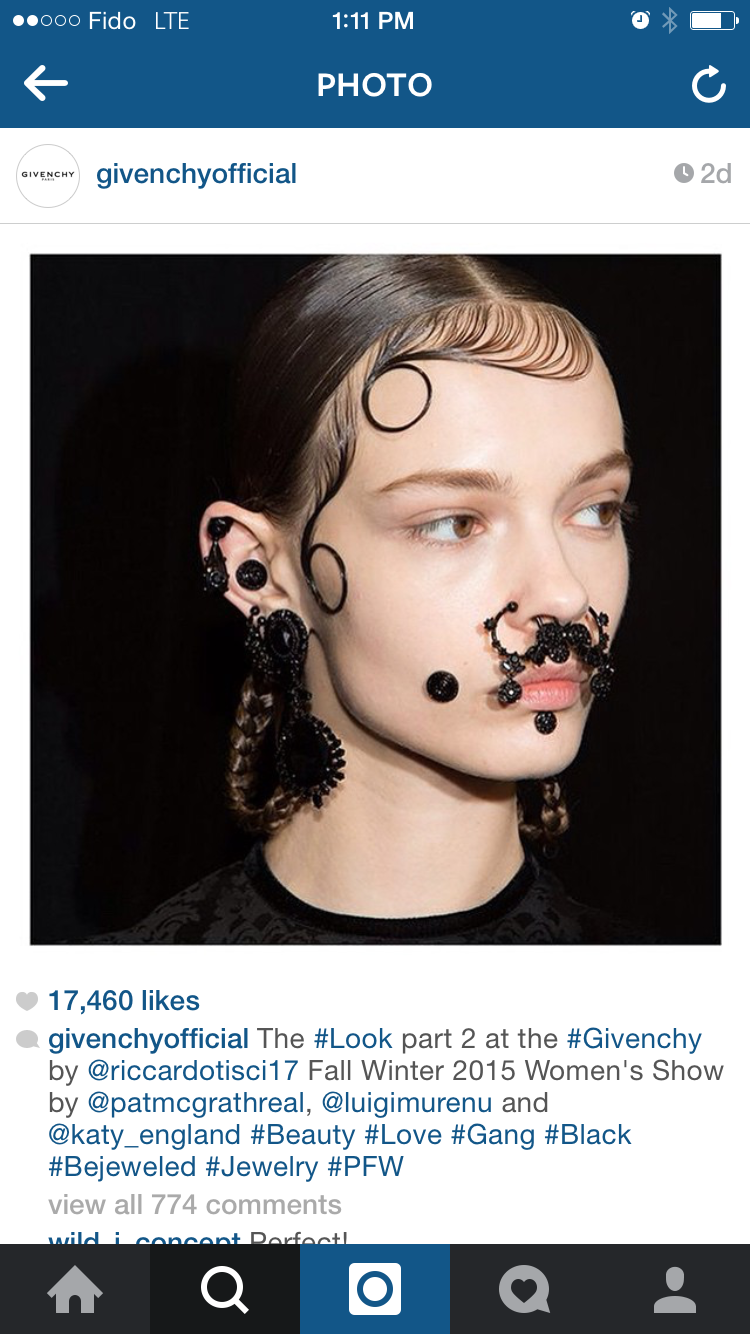Refresh the photo page
The image size is (750, 1334).
[x=708, y=86]
